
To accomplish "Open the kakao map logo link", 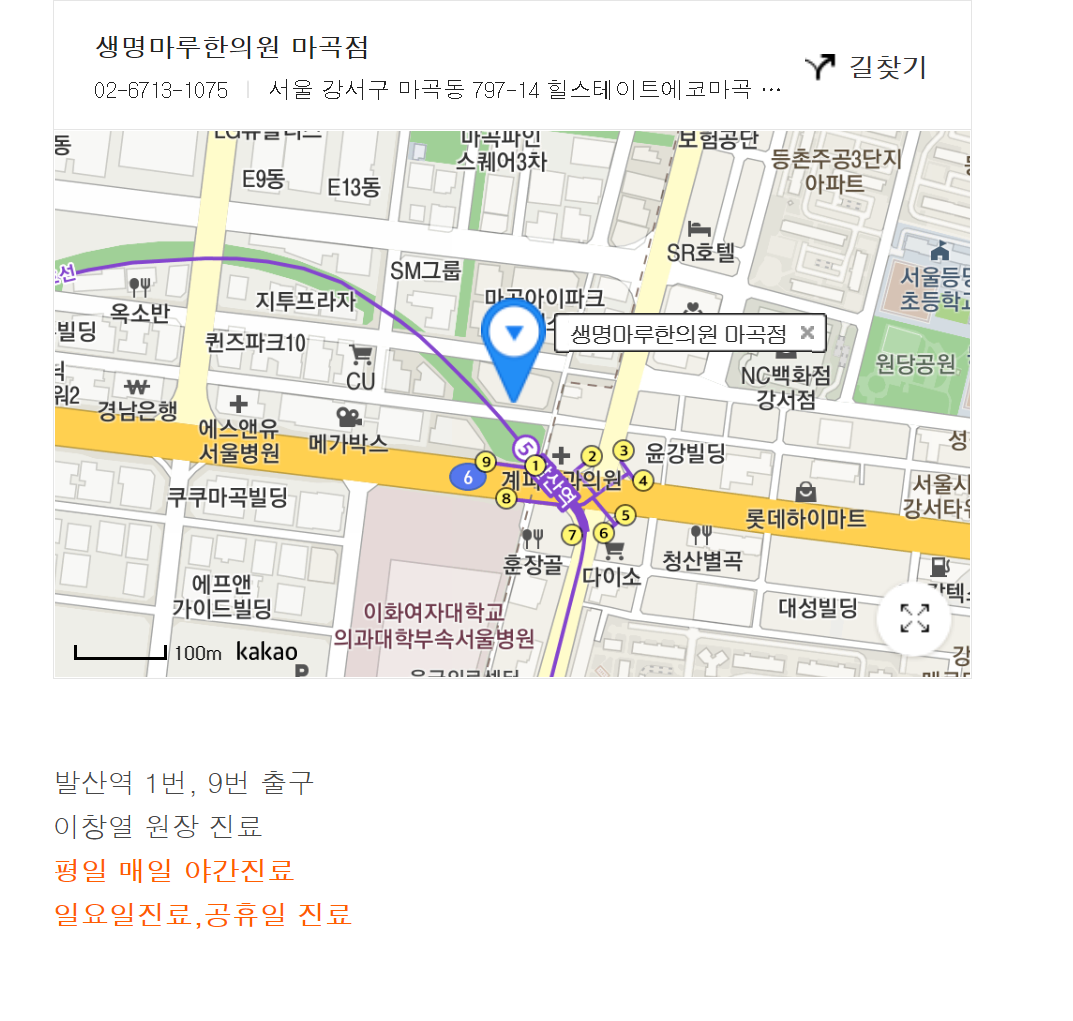I will click(x=267, y=652).
